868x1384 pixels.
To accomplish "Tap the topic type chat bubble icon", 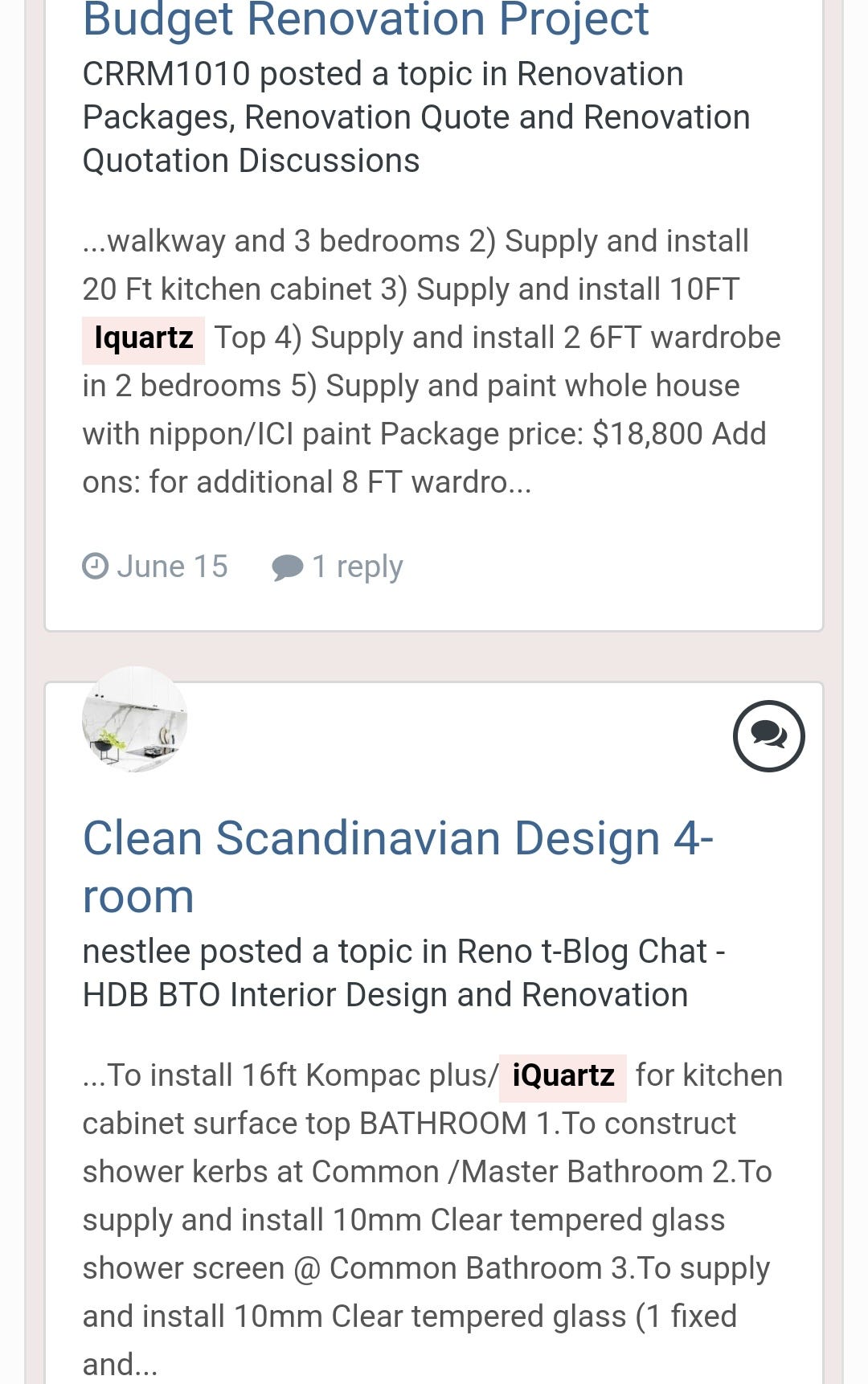I will (768, 735).
